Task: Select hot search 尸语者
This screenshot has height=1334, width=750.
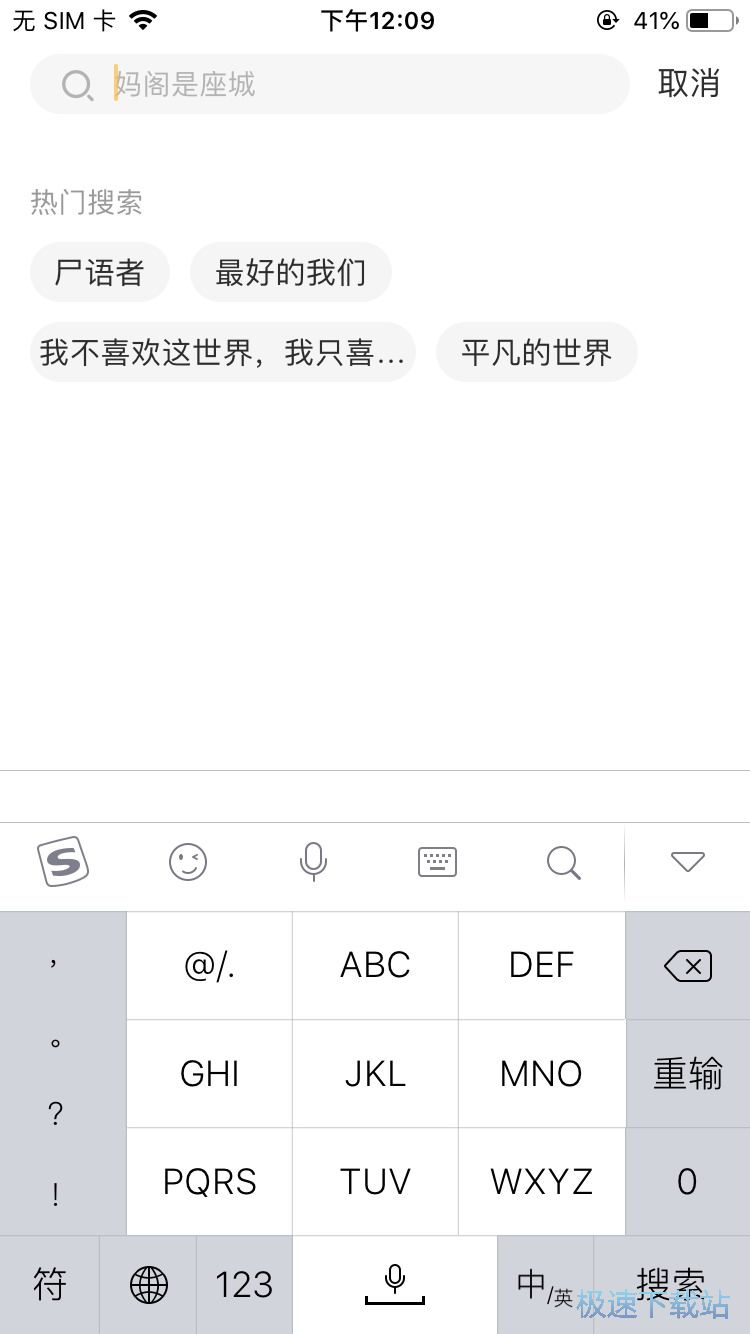Action: [100, 271]
